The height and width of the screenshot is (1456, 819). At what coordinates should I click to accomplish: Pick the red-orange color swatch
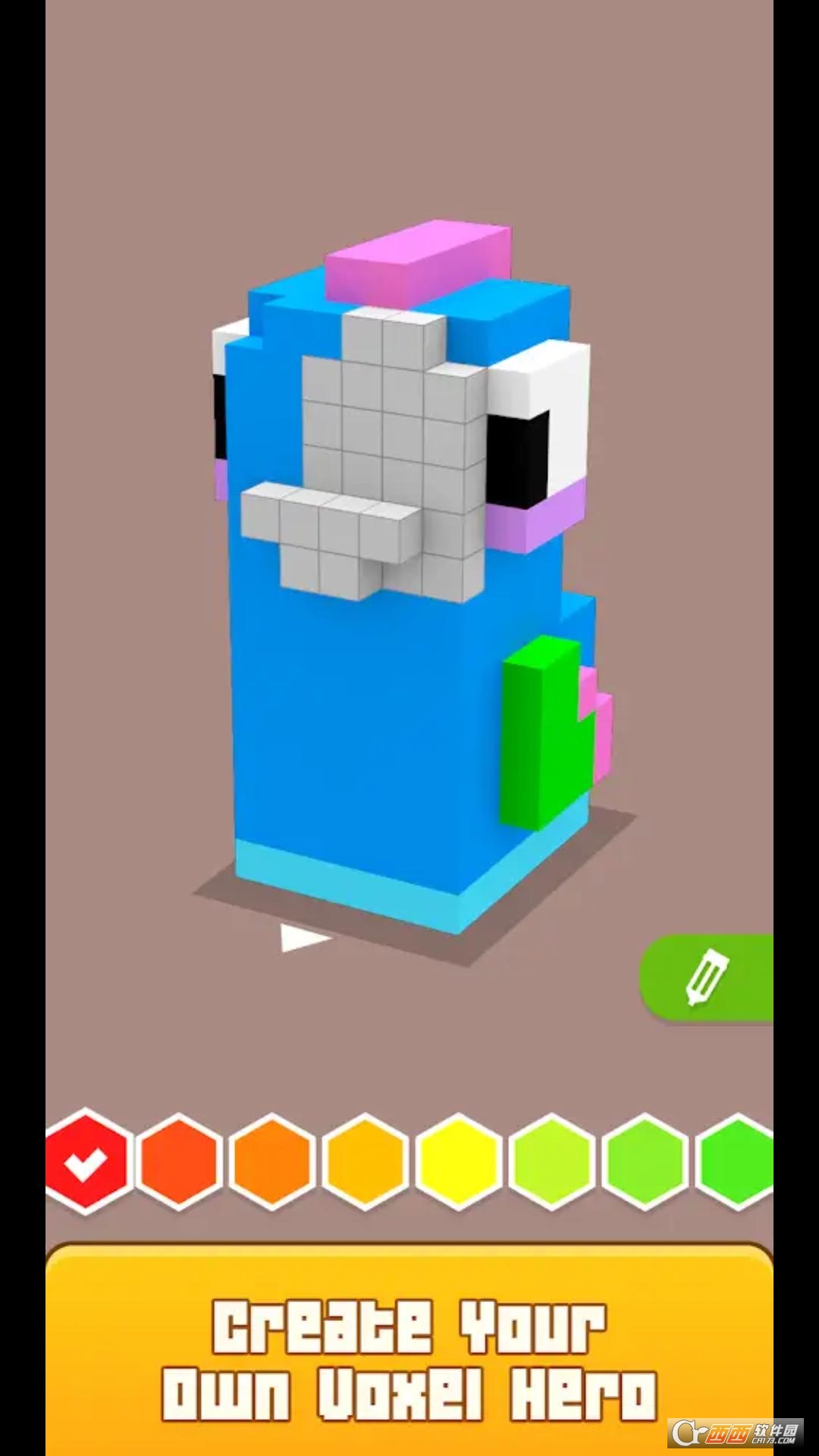coord(179,1160)
